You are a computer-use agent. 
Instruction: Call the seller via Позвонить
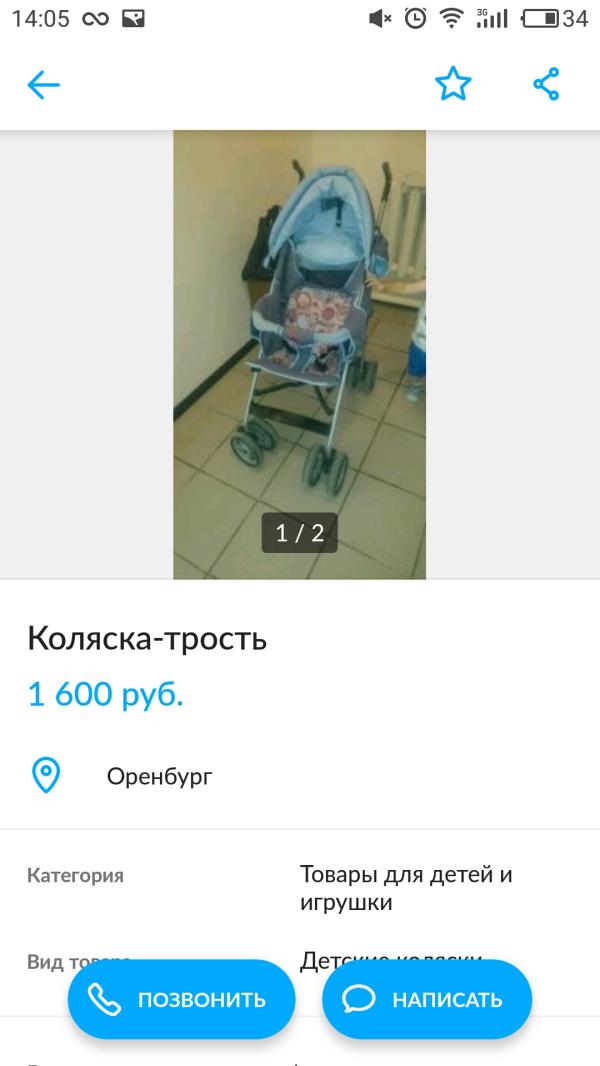[x=181, y=999]
